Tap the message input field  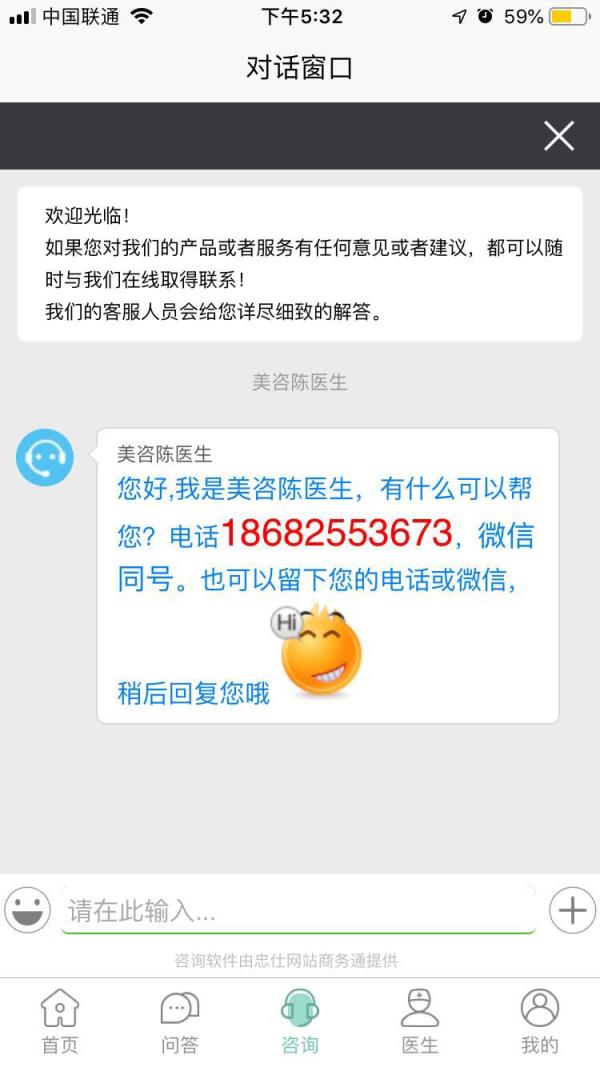pyautogui.click(x=298, y=910)
